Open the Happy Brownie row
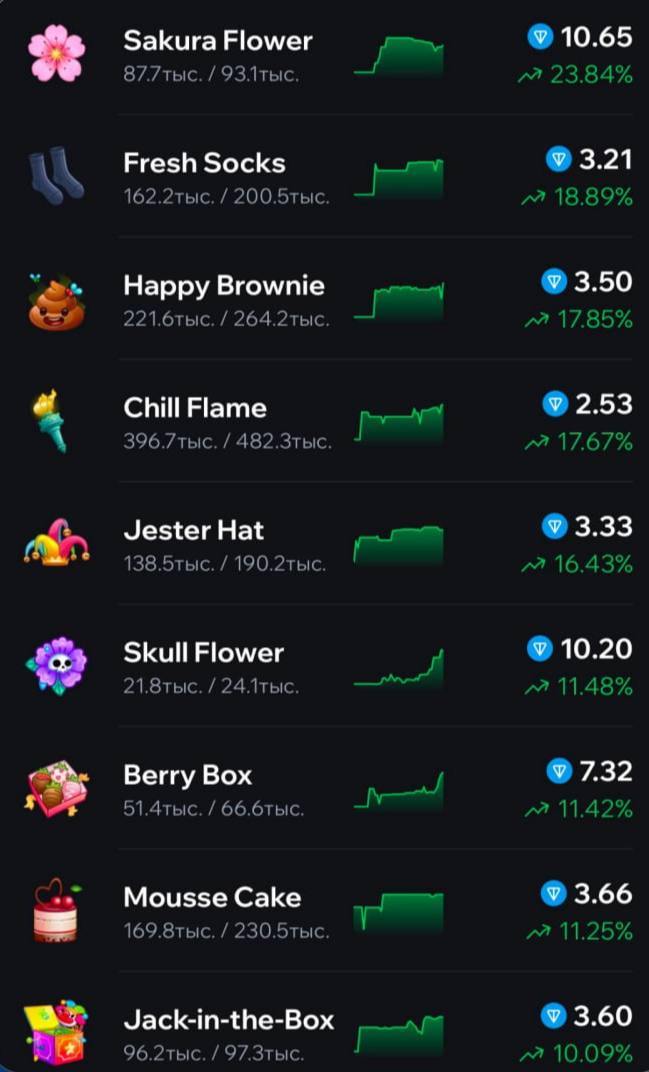Image resolution: width=649 pixels, height=1072 pixels. click(x=324, y=299)
